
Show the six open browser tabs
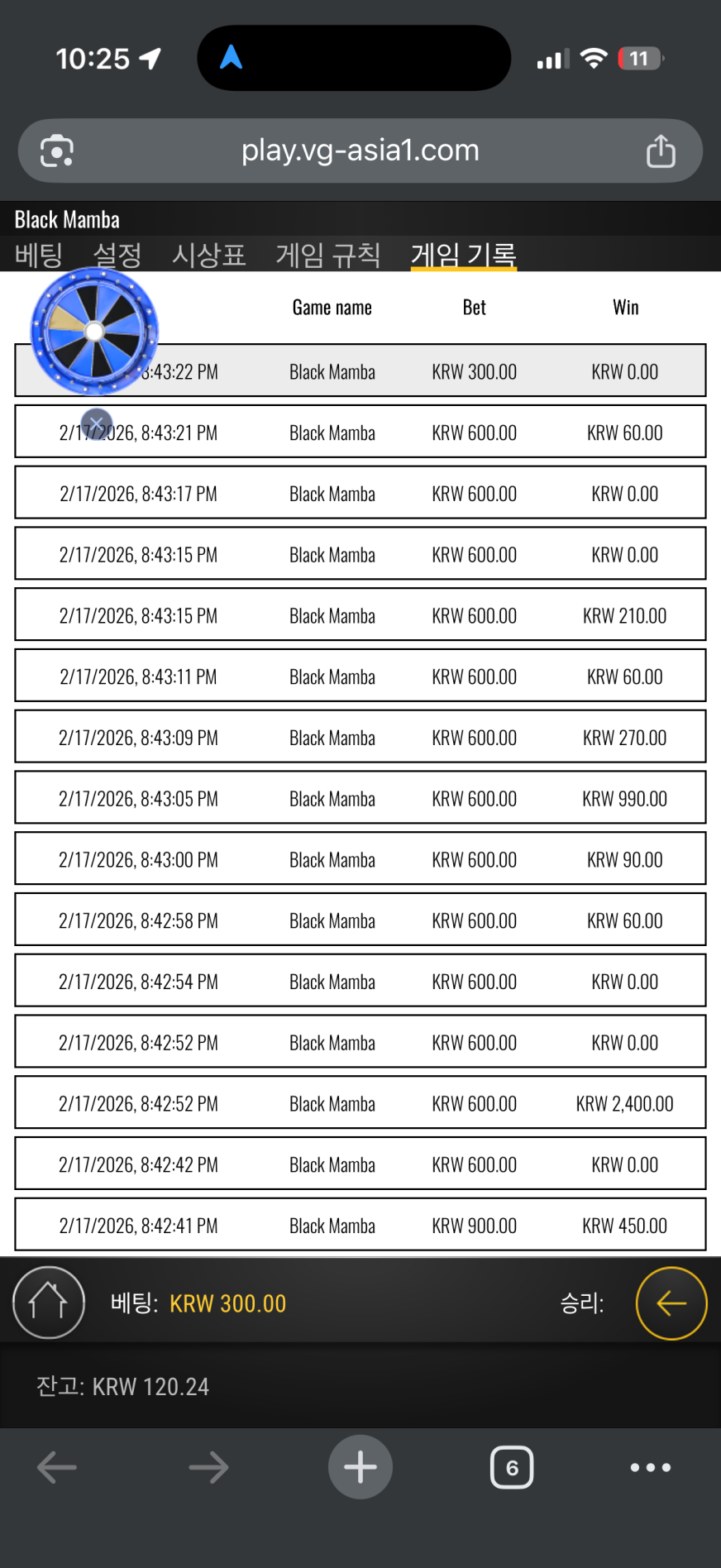pos(512,1468)
